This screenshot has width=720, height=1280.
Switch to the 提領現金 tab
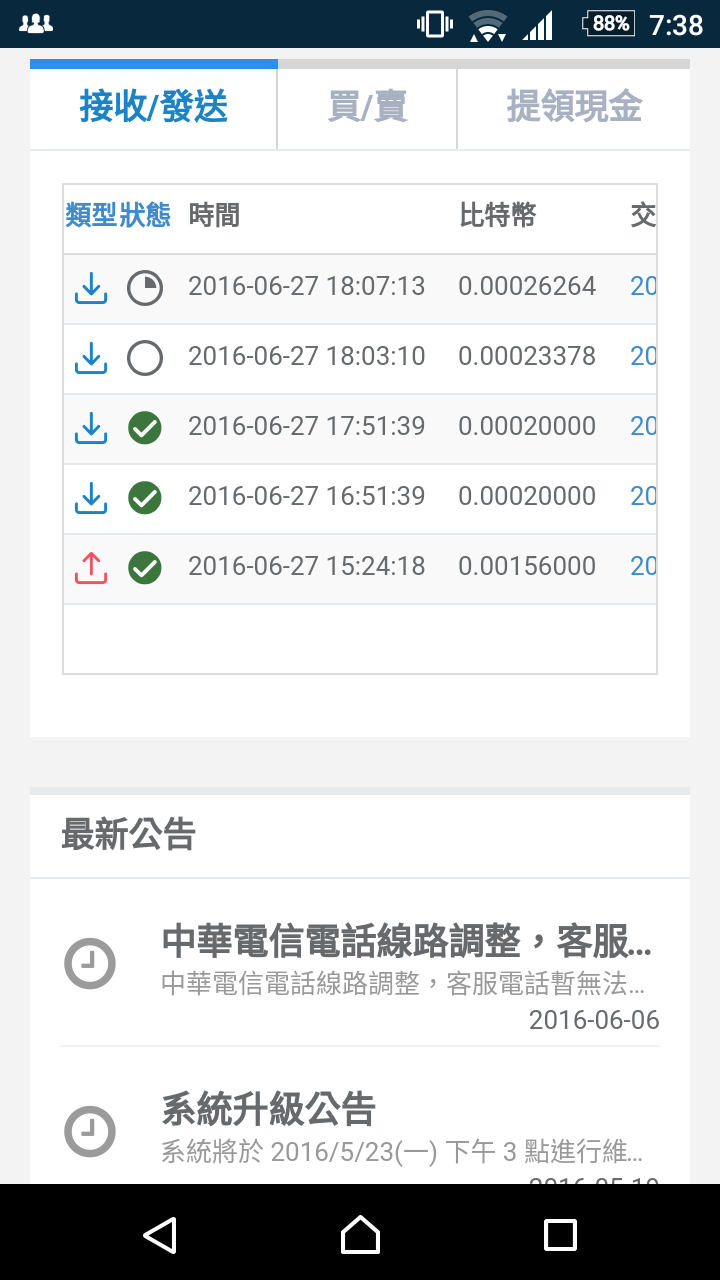(574, 107)
